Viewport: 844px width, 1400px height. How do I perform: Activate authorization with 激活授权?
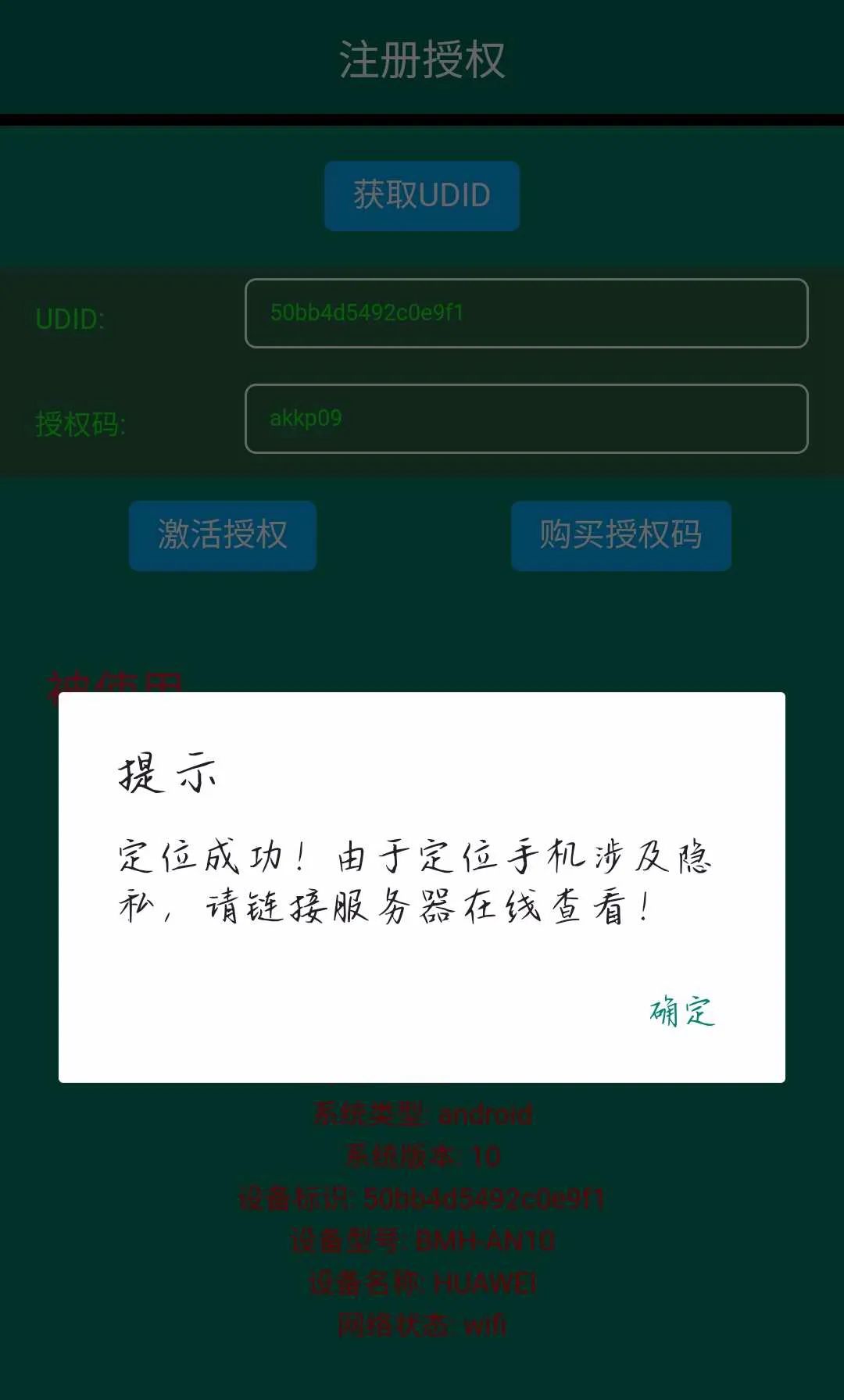click(223, 535)
